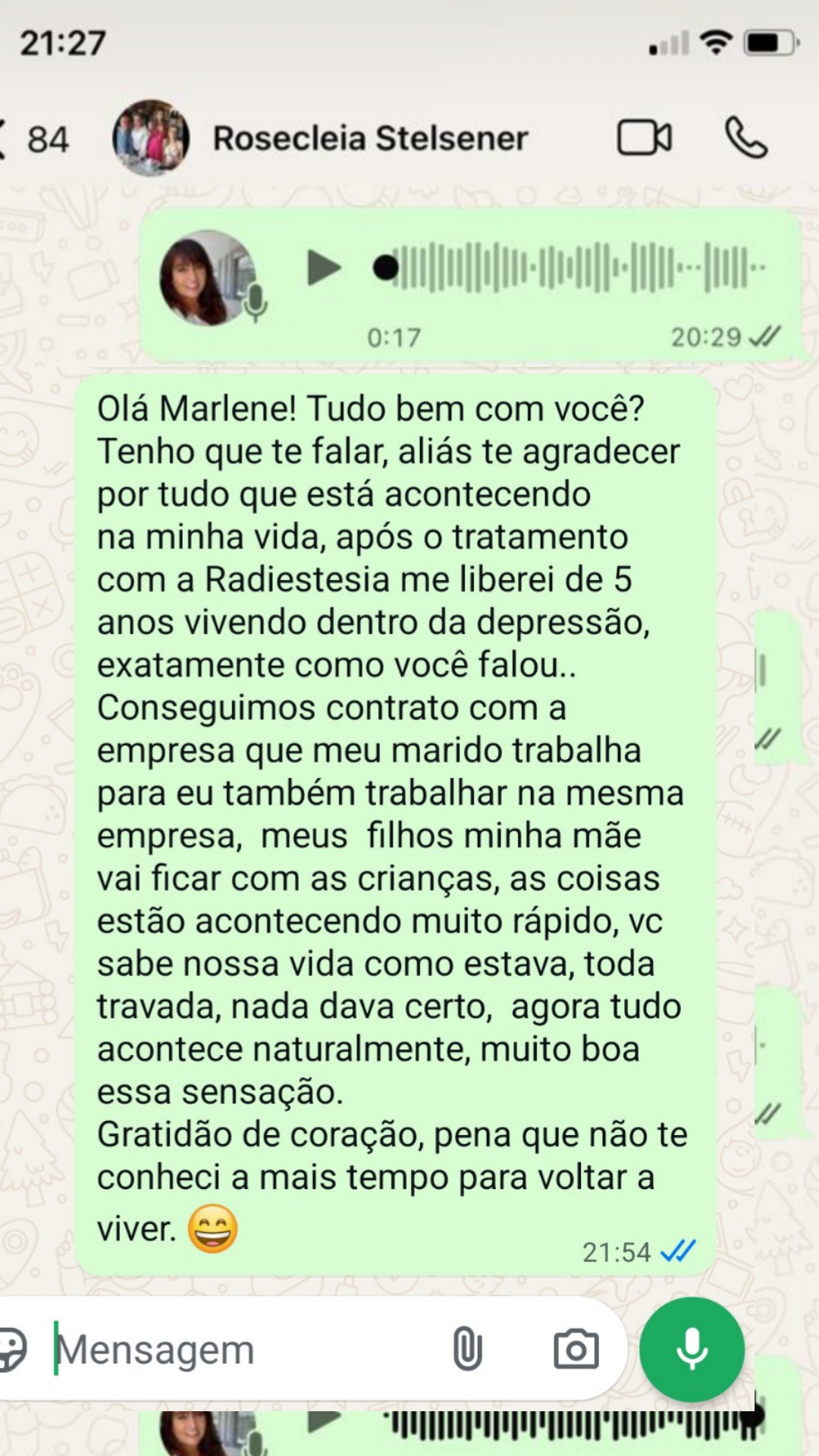The width and height of the screenshot is (819, 1456).
Task: Start a video call with Rosecleia
Action: click(644, 139)
